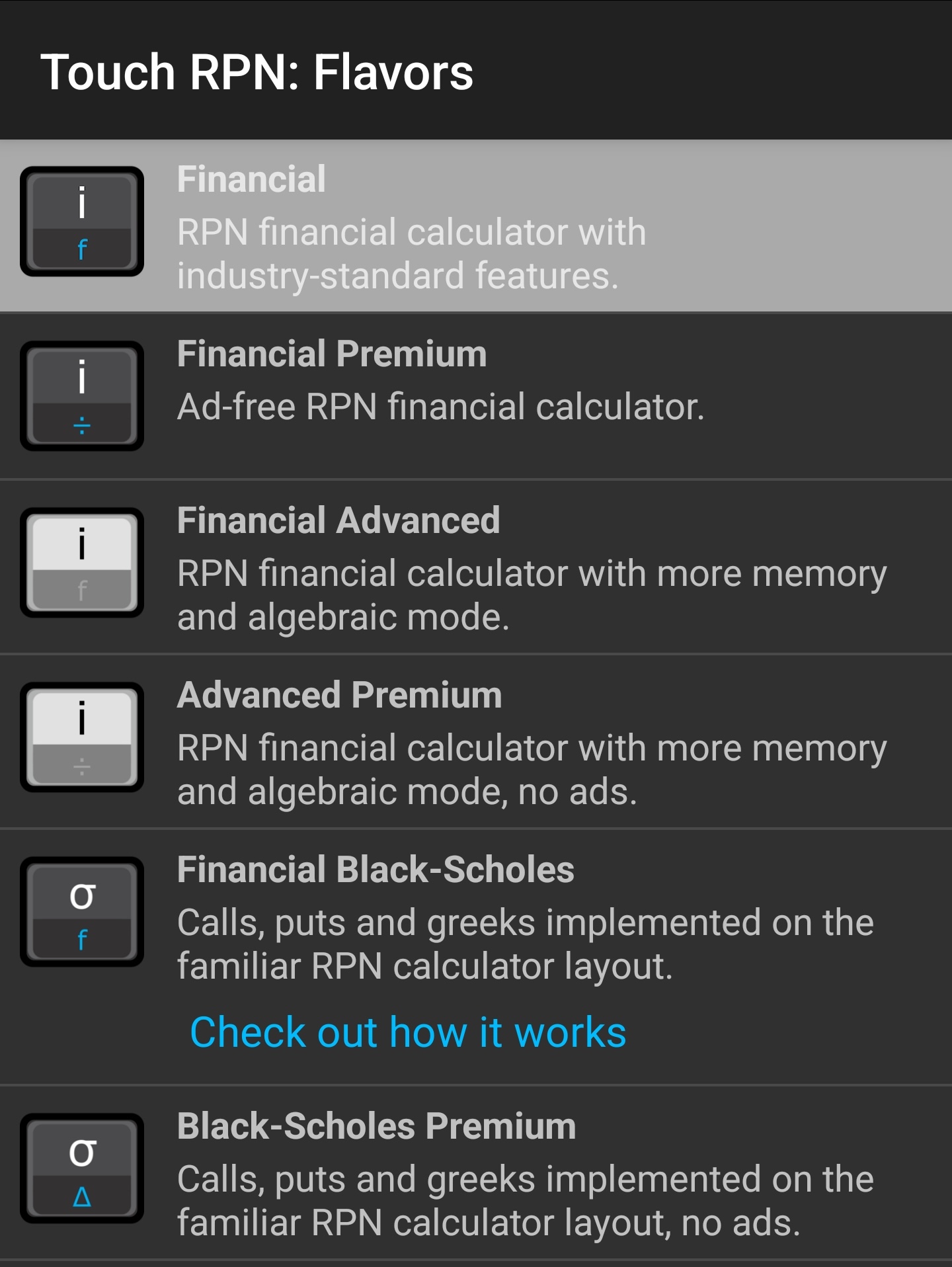This screenshot has width=952, height=1267.
Task: Select Financial Black-Scholes calculator
Action: (476, 918)
